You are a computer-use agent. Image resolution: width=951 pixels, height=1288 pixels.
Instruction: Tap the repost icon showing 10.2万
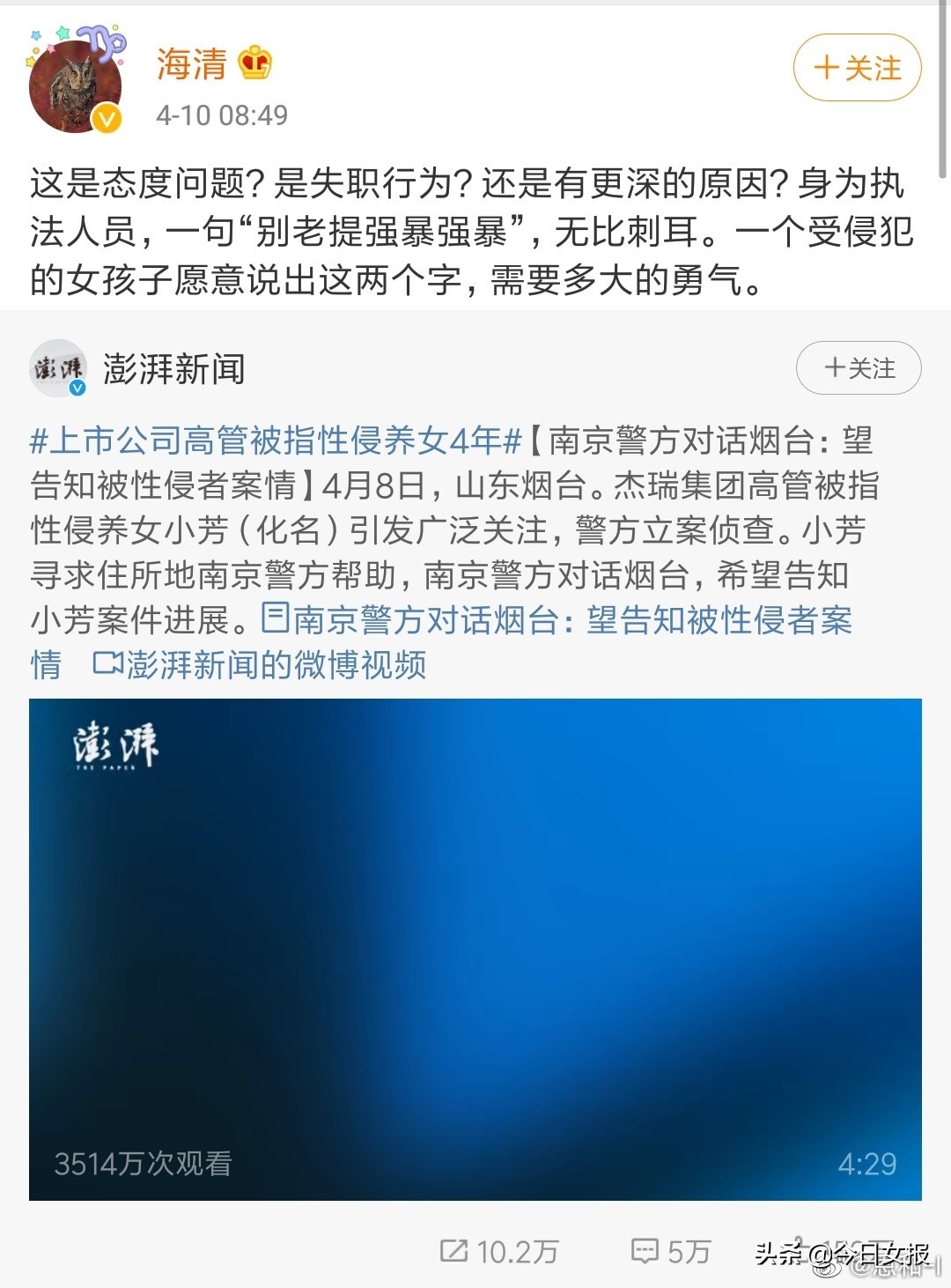pyautogui.click(x=453, y=1248)
